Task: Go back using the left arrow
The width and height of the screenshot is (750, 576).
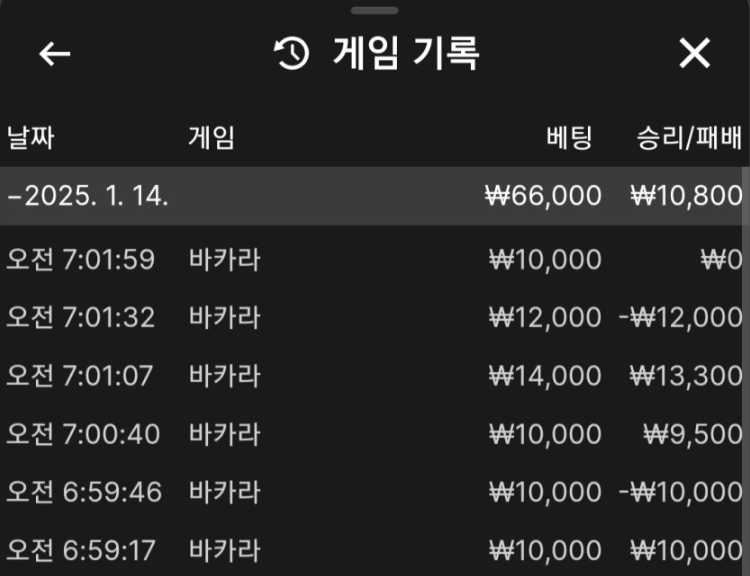Action: pos(54,54)
